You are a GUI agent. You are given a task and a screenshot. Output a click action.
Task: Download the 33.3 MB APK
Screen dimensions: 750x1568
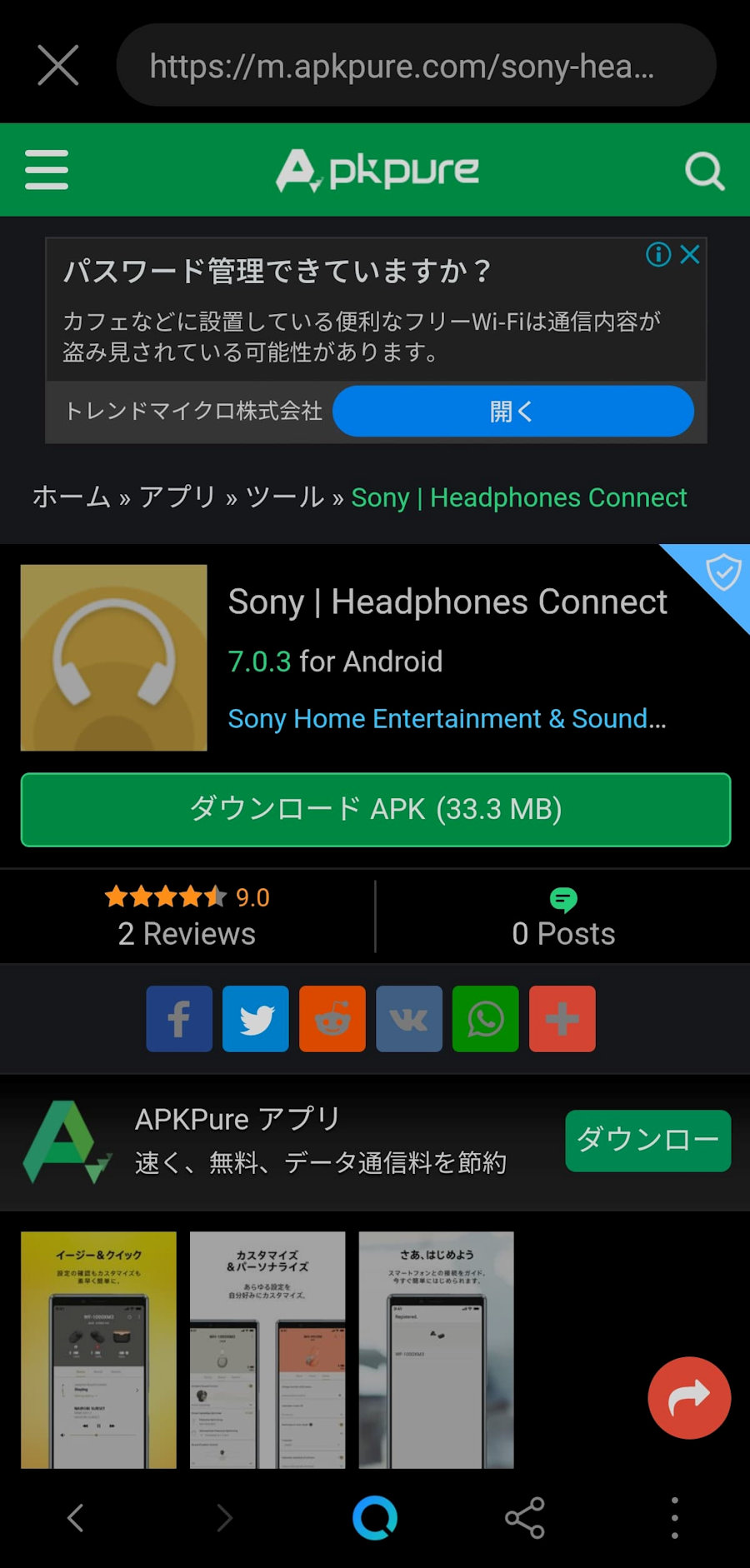376,810
